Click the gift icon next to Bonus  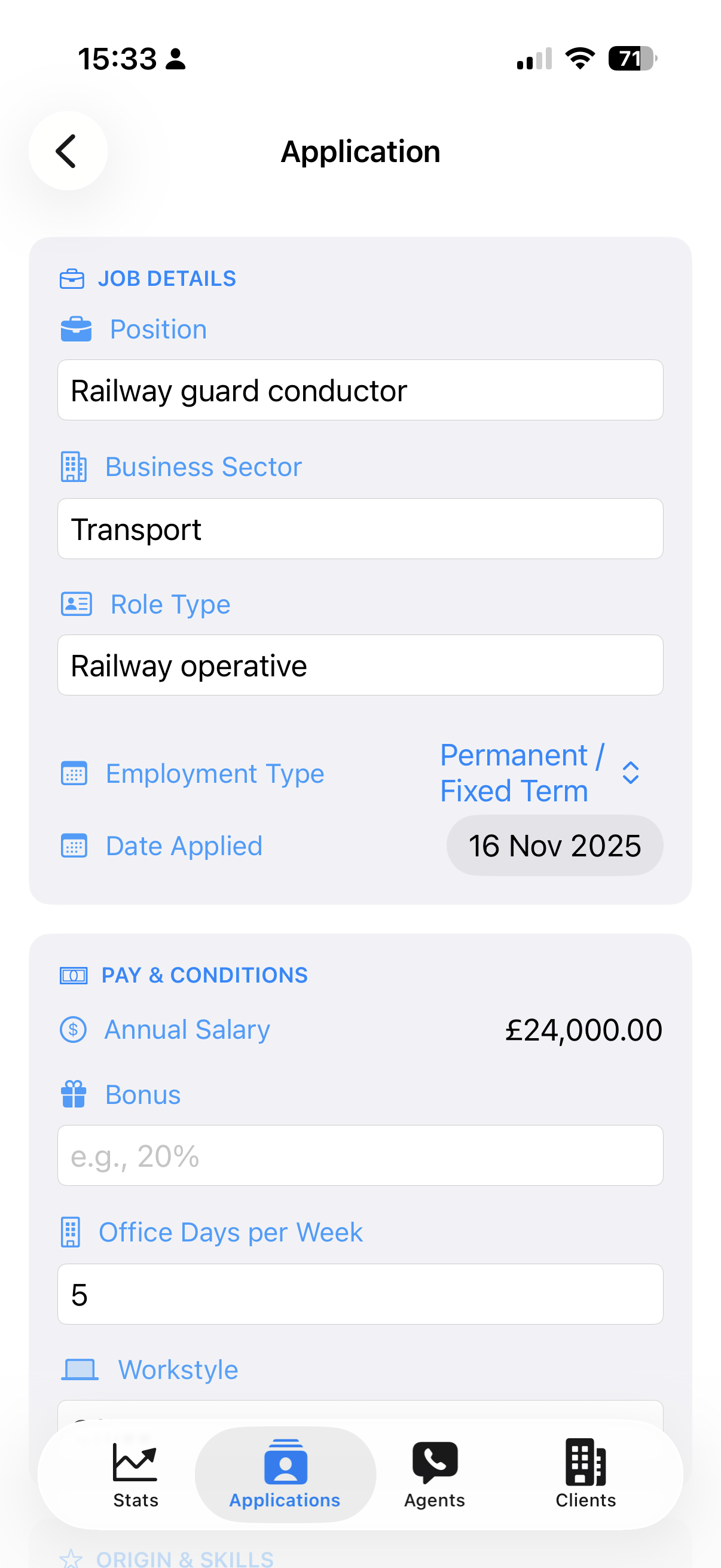pos(73,1094)
